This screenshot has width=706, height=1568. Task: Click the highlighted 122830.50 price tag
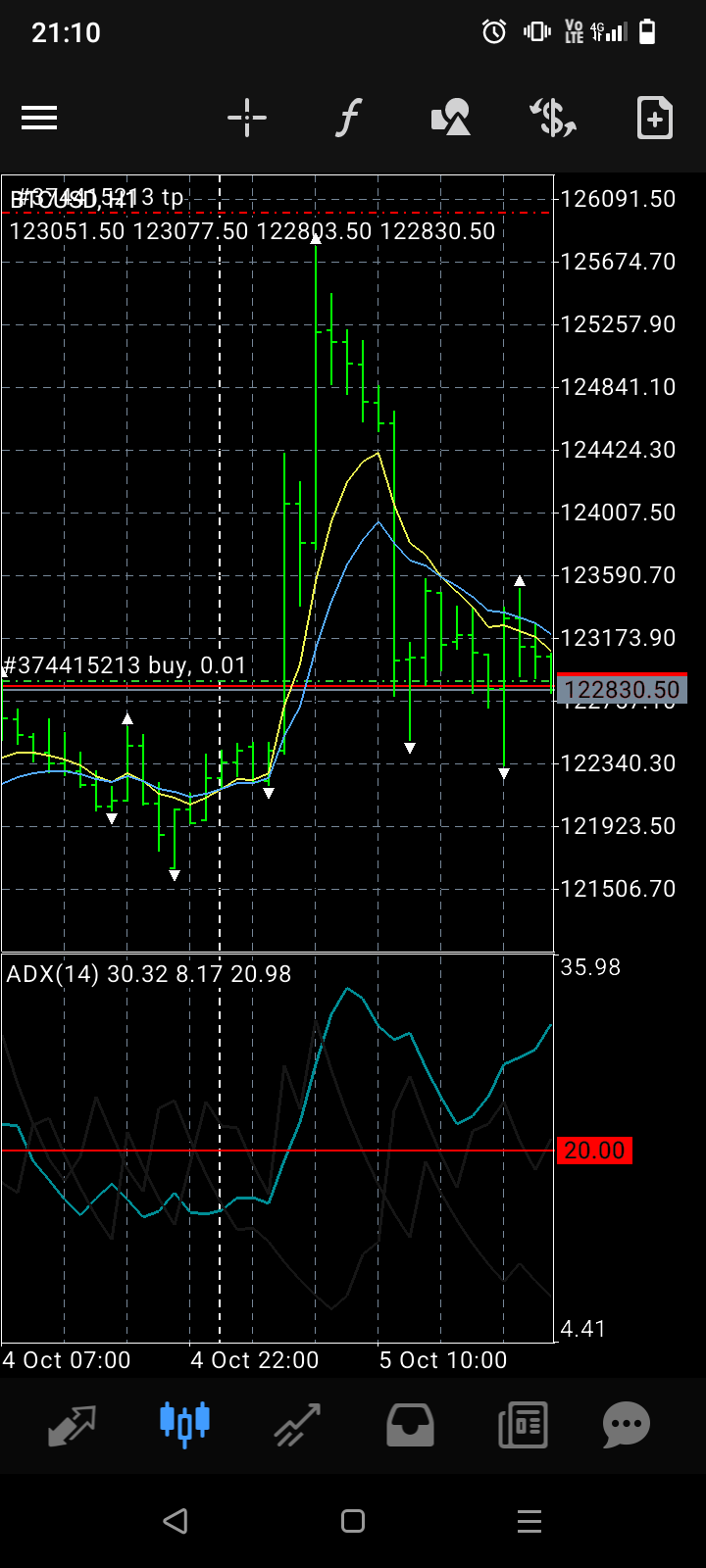click(621, 690)
